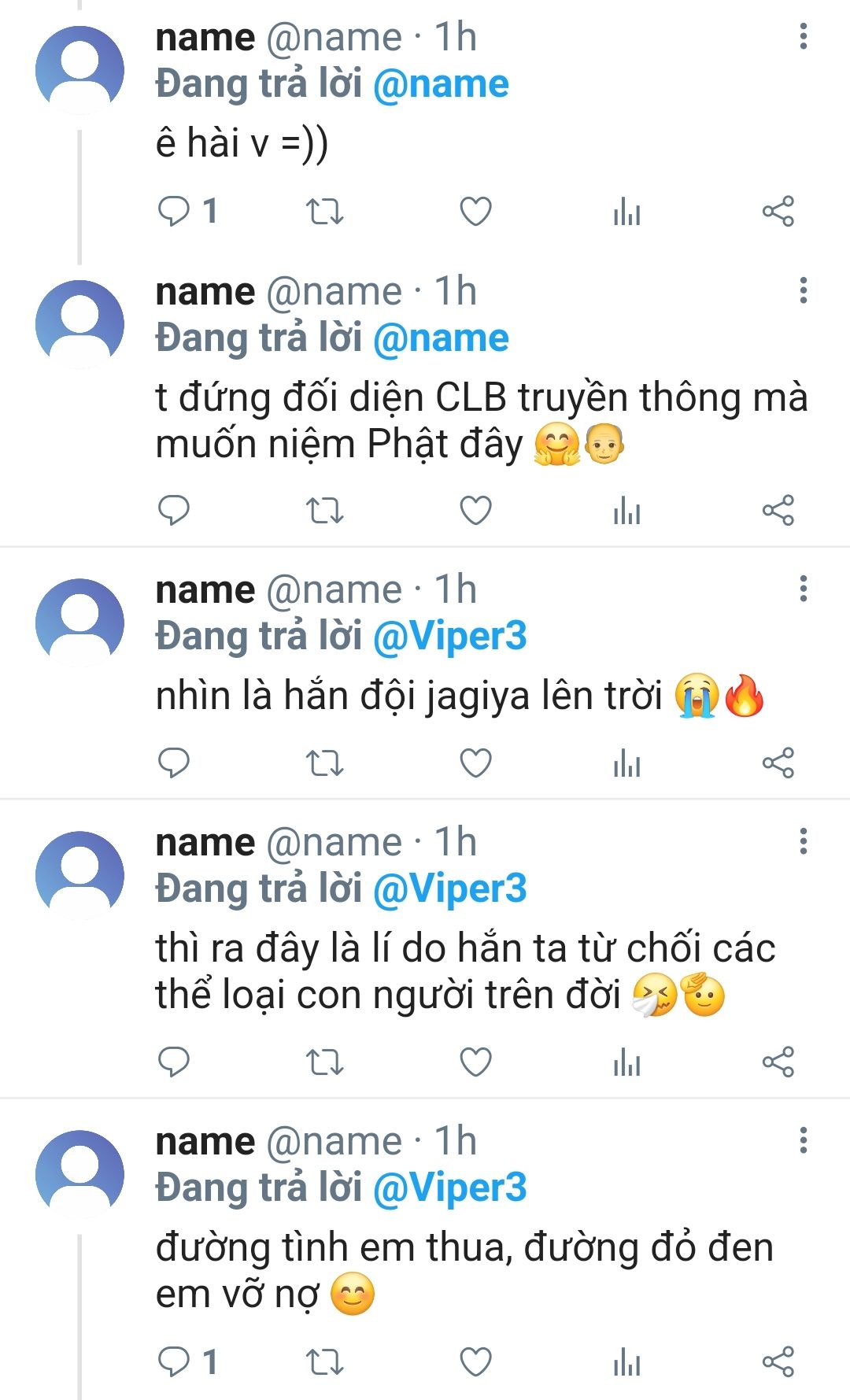View analytics of "đường tình em thua" tweet

[626, 1361]
